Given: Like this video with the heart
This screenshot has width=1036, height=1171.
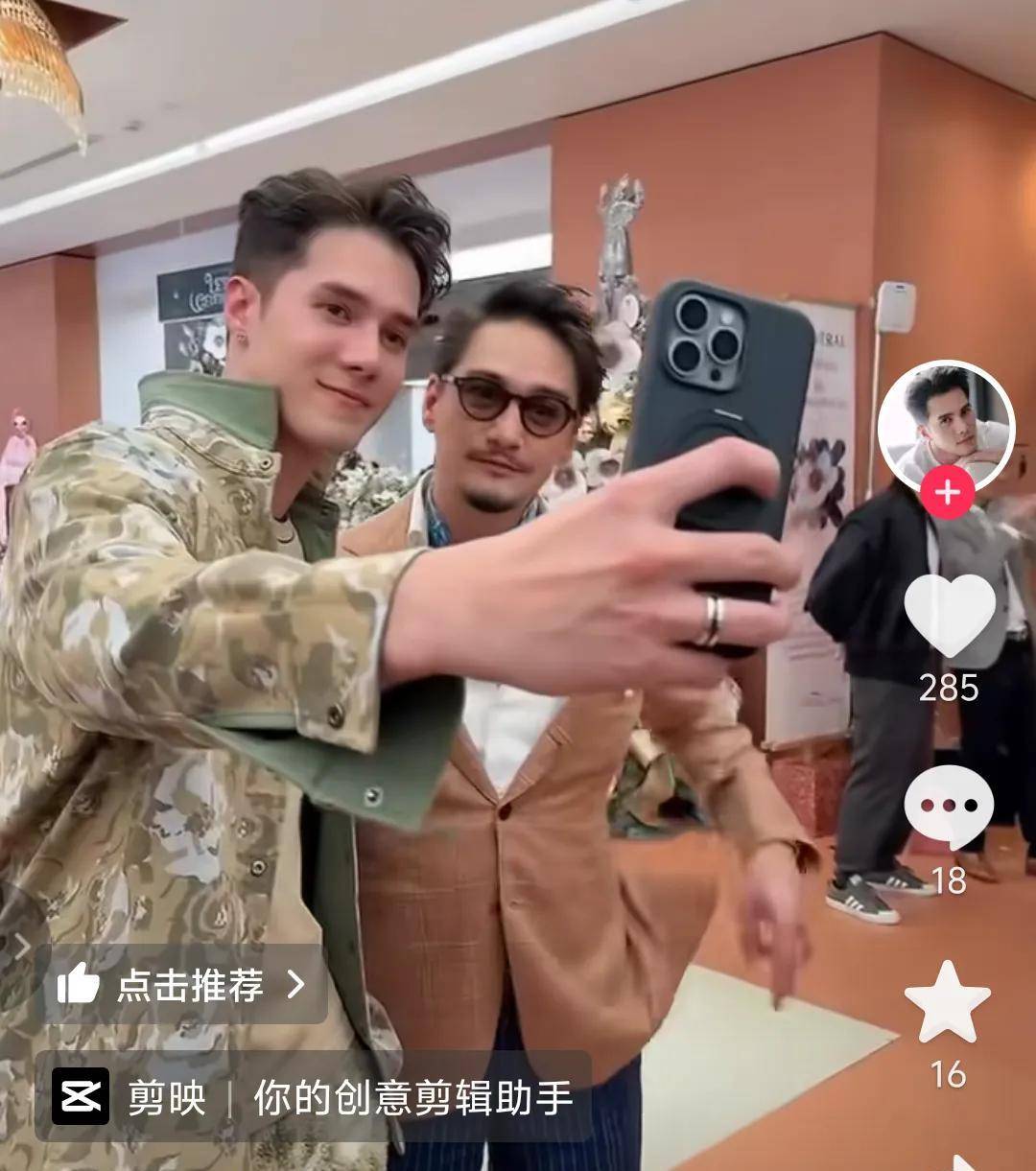Looking at the screenshot, I should pyautogui.click(x=949, y=615).
